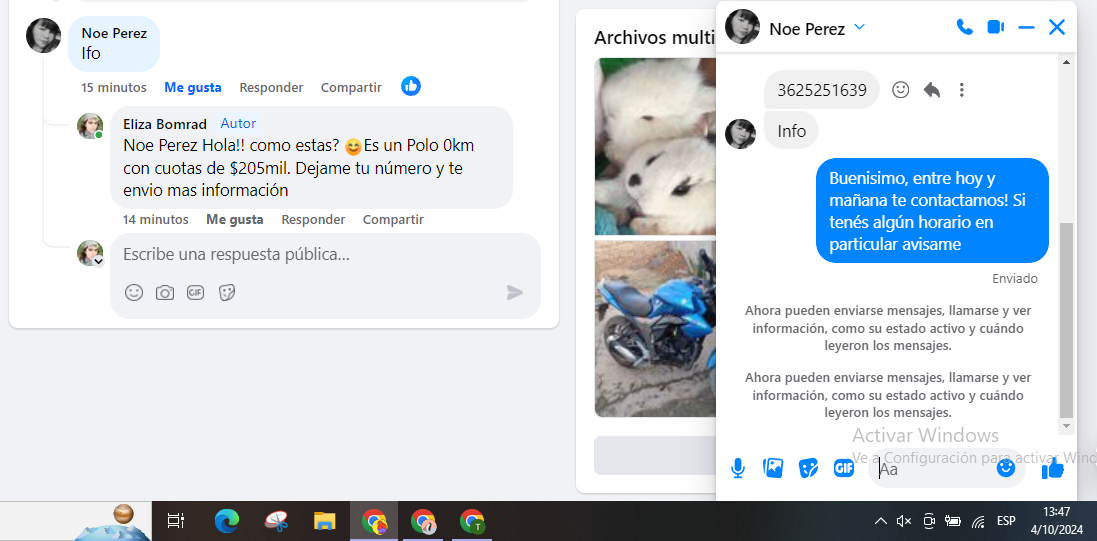Image resolution: width=1097 pixels, height=541 pixels.
Task: Open the GIF picker in chat
Action: (844, 468)
